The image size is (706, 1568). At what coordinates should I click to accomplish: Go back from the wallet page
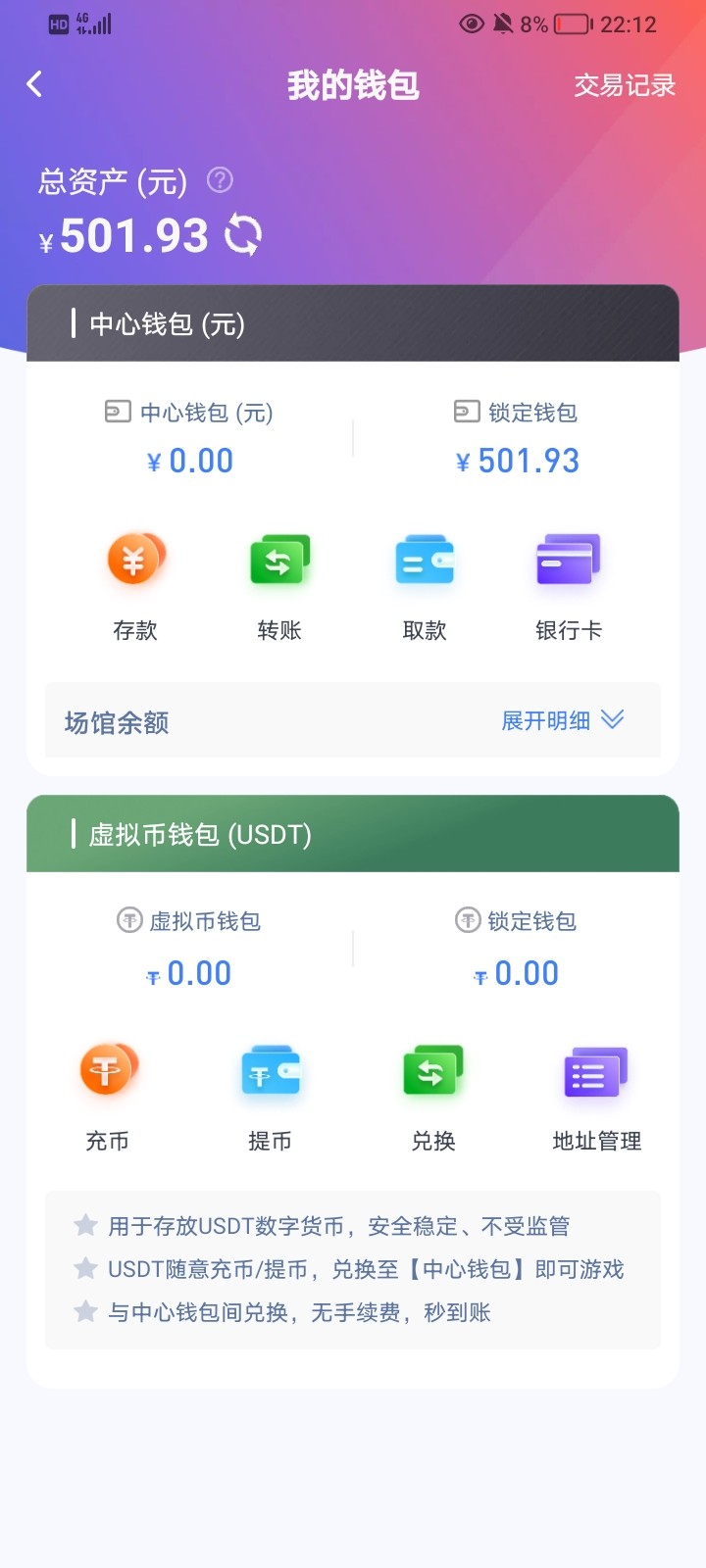[35, 84]
